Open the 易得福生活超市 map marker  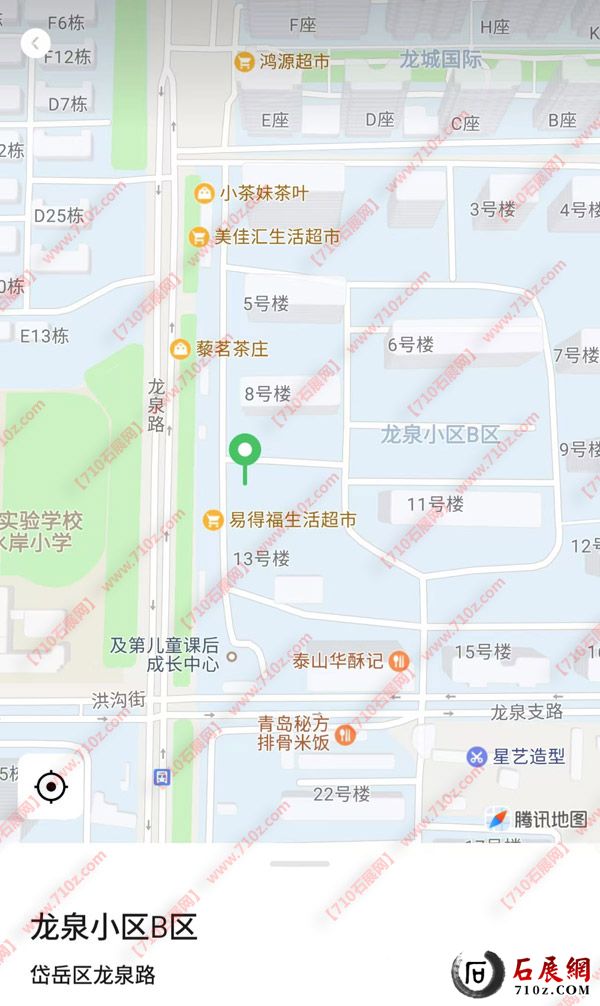click(x=213, y=520)
